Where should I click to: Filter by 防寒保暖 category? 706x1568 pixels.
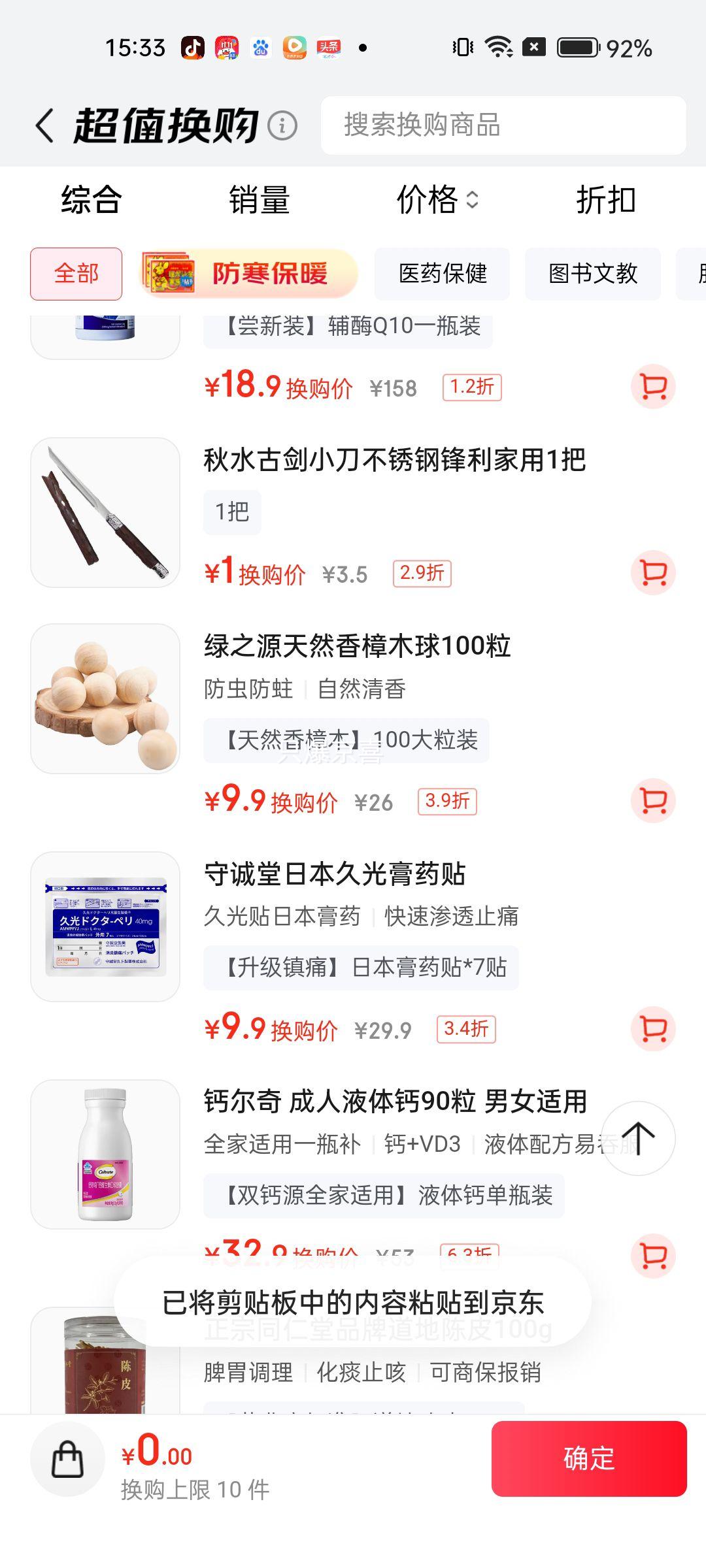[x=250, y=274]
